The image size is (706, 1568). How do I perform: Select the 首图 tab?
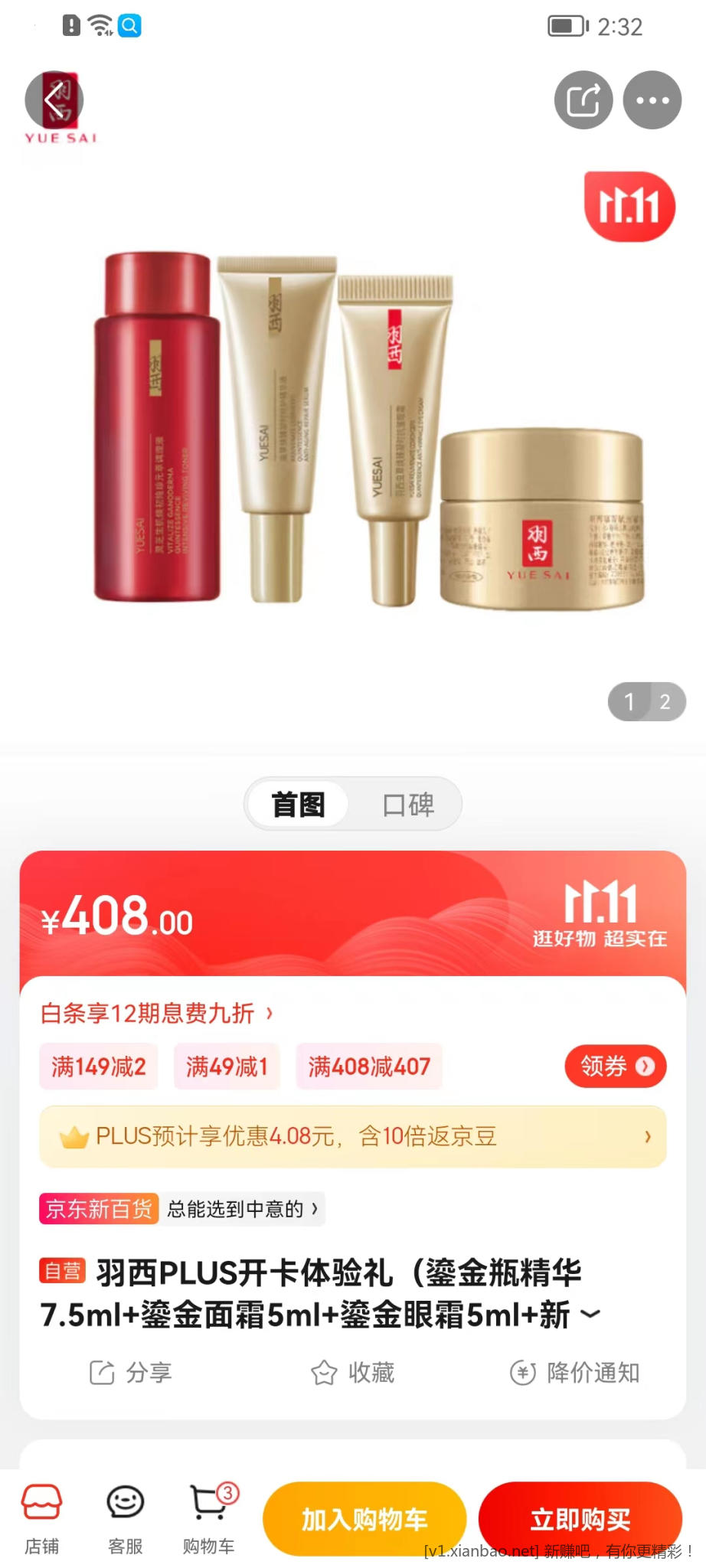click(299, 805)
